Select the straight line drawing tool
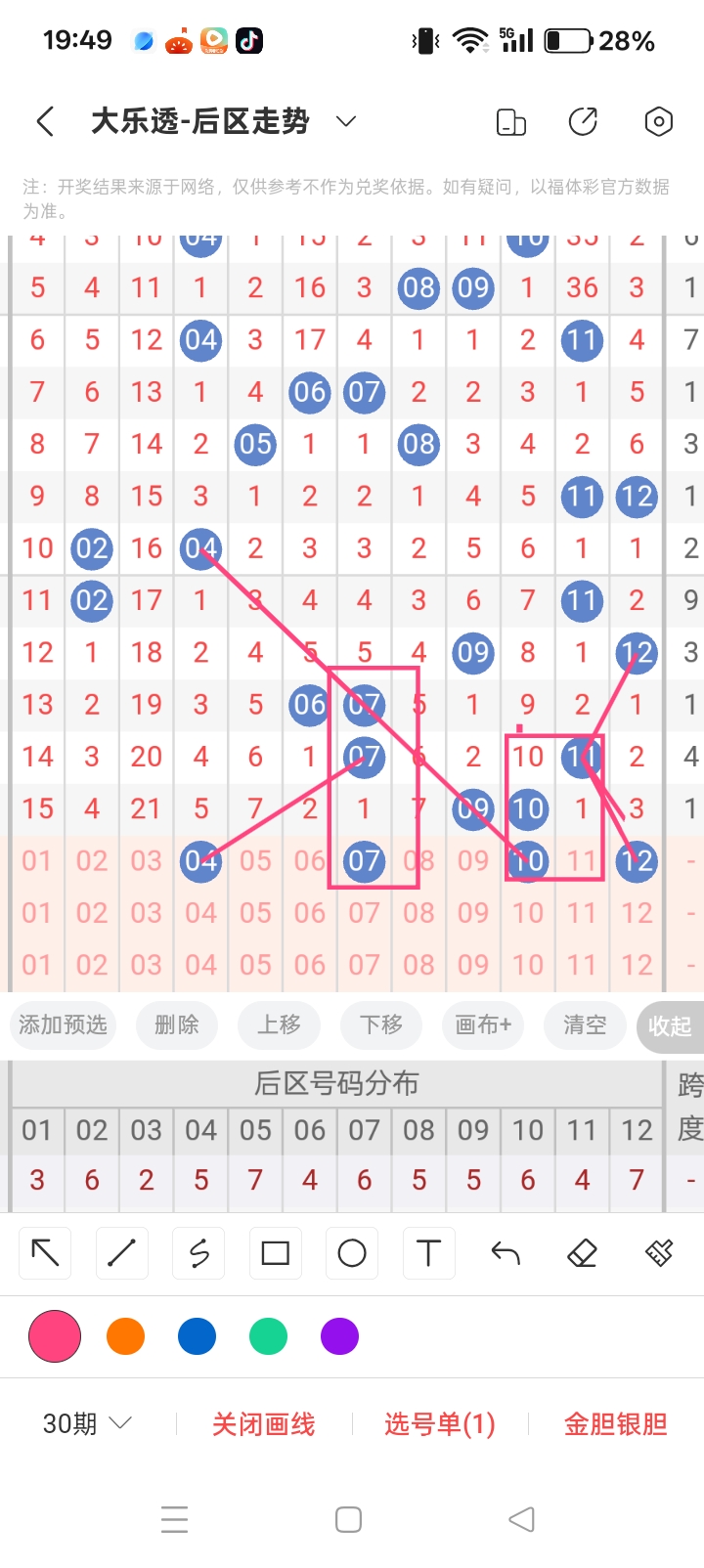The image size is (704, 1568). pyautogui.click(x=121, y=1252)
